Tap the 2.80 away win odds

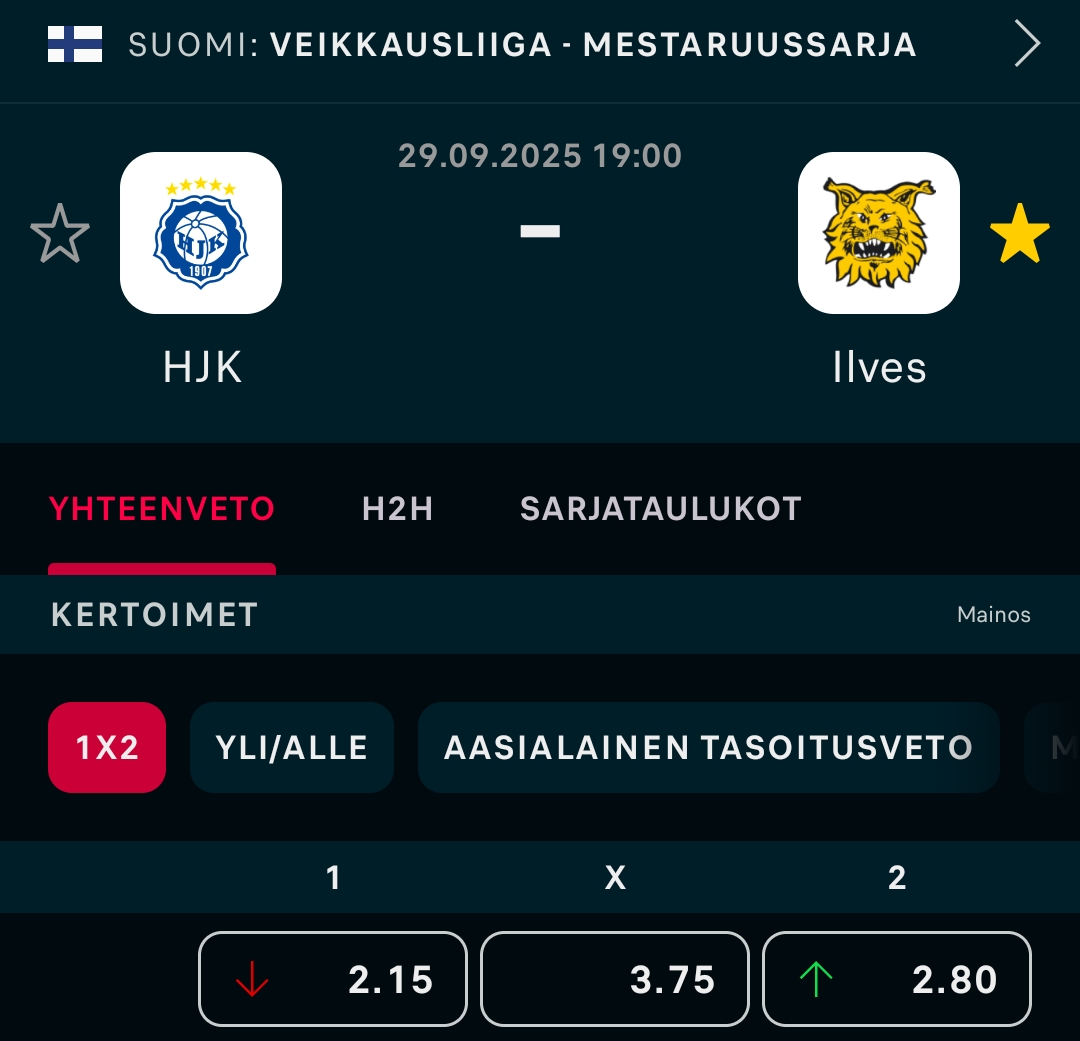[x=897, y=979]
